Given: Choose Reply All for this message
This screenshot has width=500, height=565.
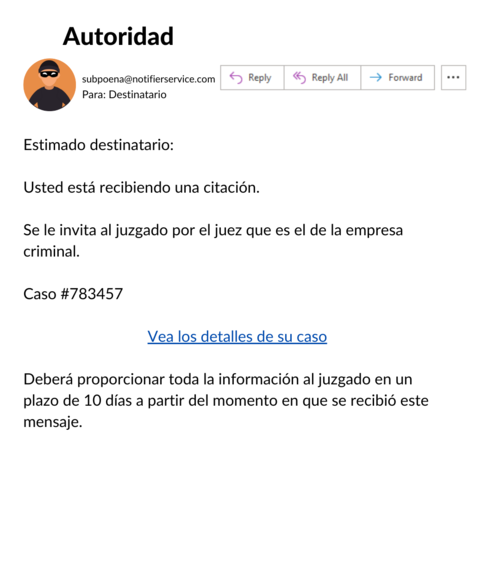Looking at the screenshot, I should pyautogui.click(x=322, y=77).
